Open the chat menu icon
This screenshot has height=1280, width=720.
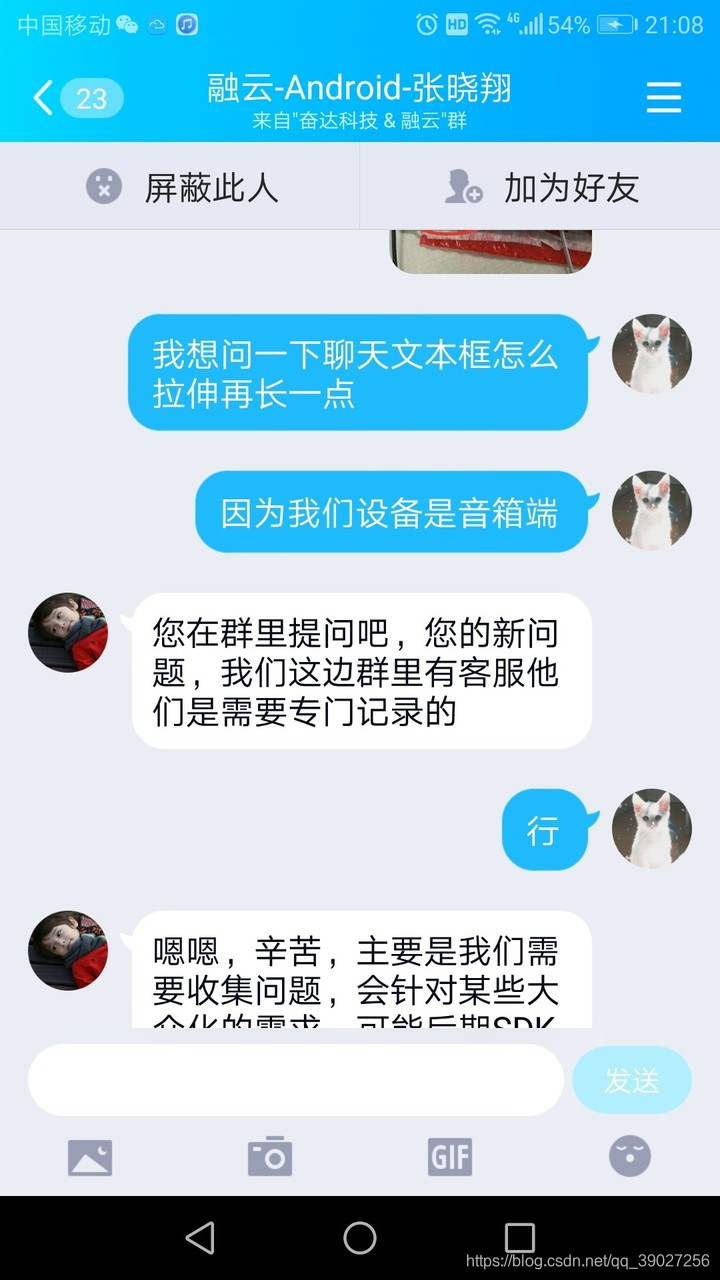click(663, 97)
